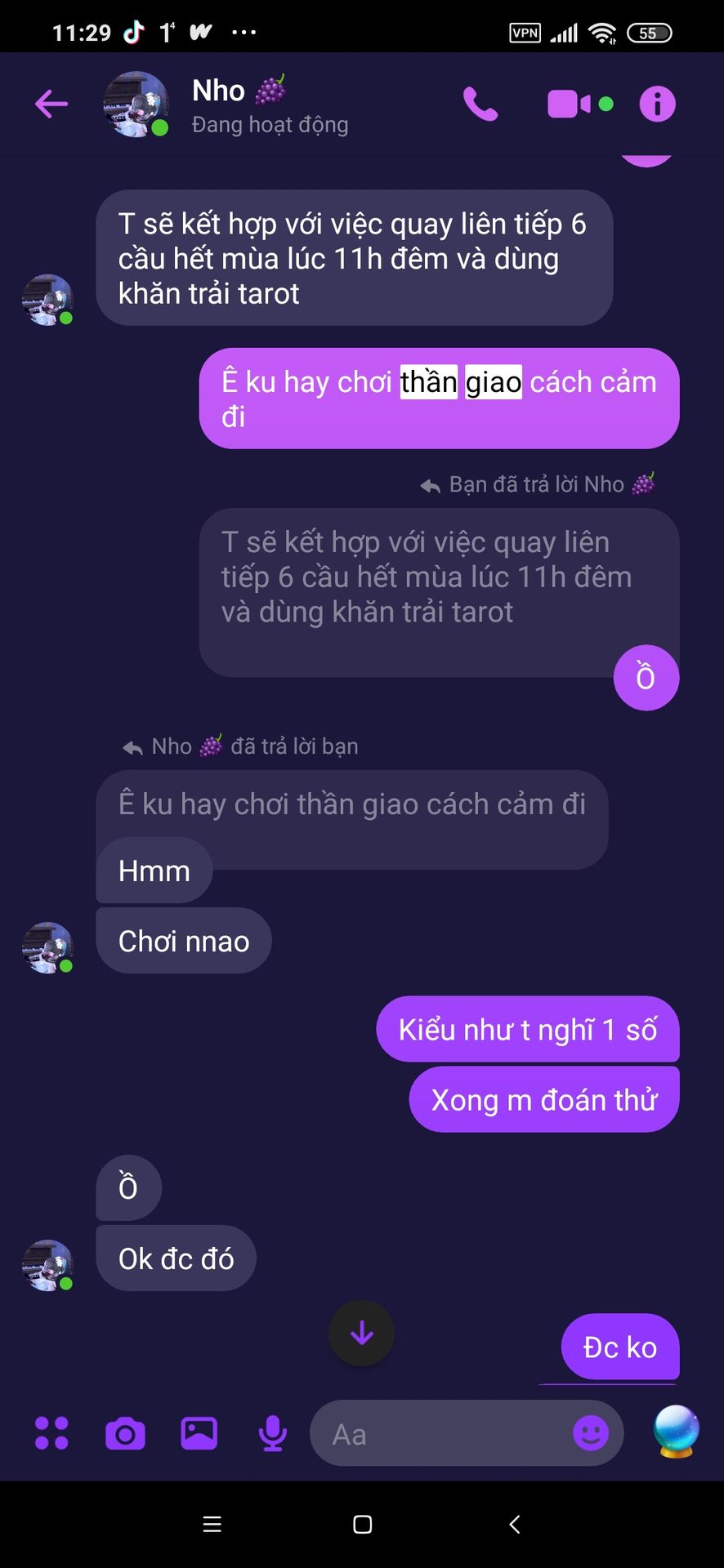Focus the Aa message input field

(441, 1434)
